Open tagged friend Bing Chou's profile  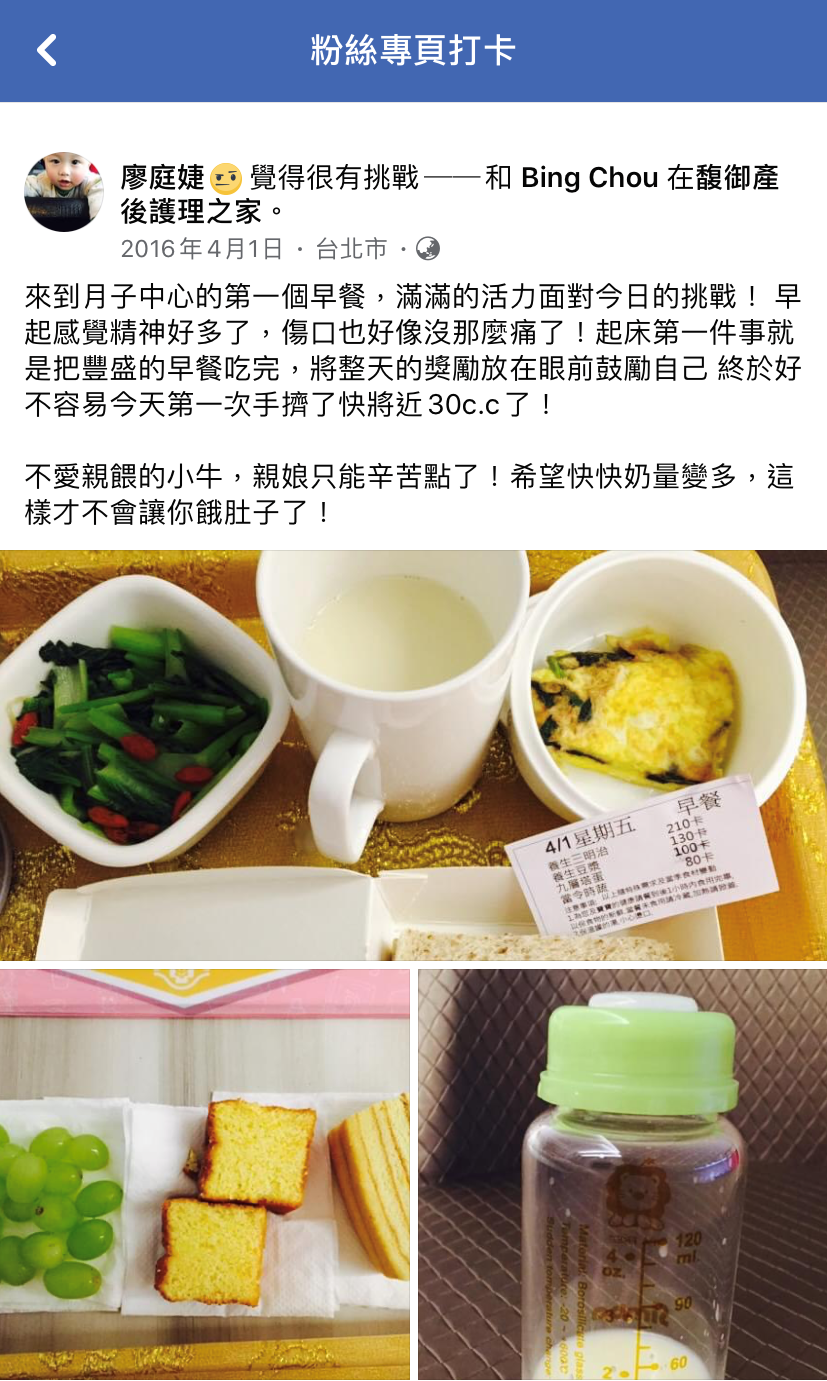(x=590, y=178)
